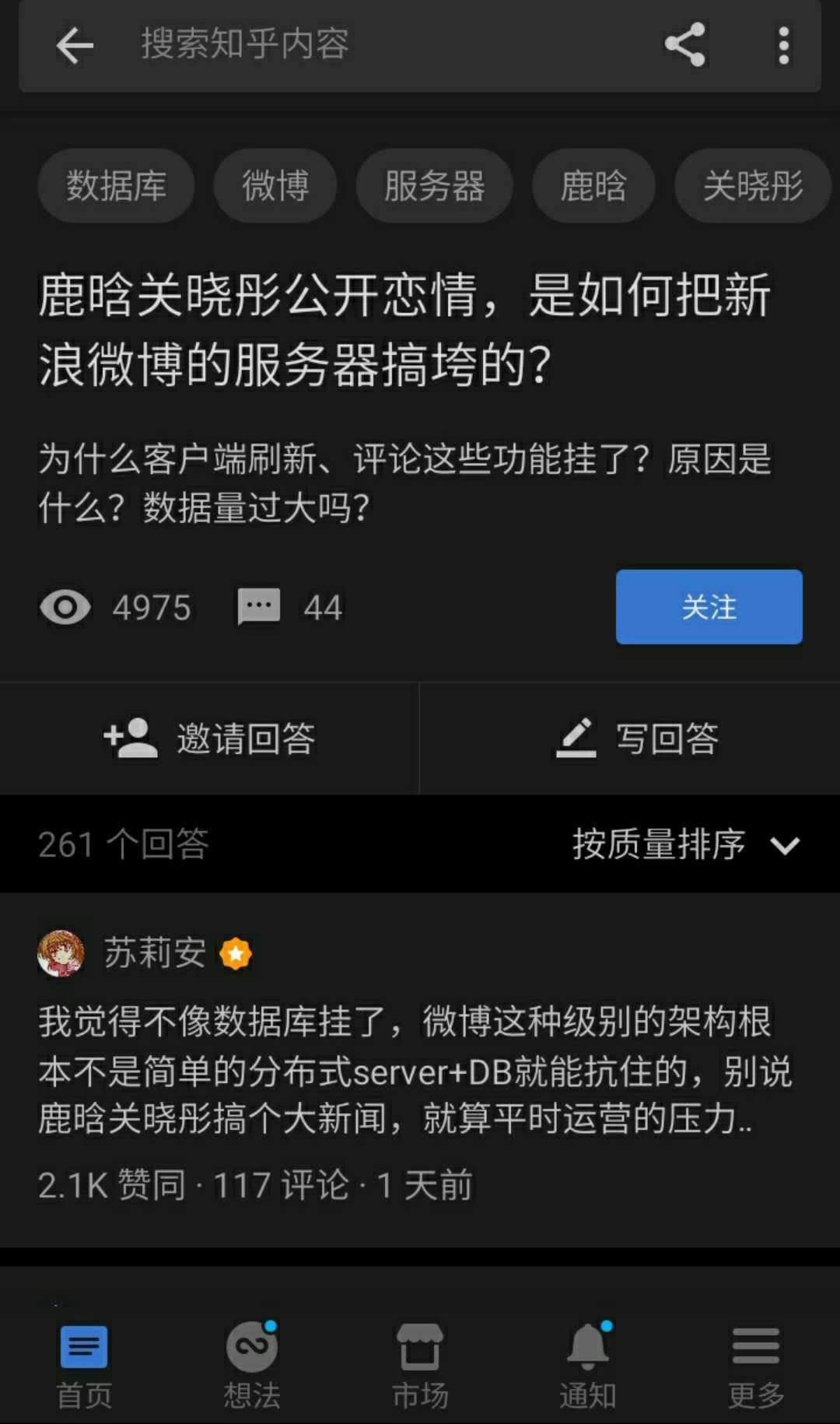840x1424 pixels.
Task: Follow the question with 关注
Action: point(709,607)
